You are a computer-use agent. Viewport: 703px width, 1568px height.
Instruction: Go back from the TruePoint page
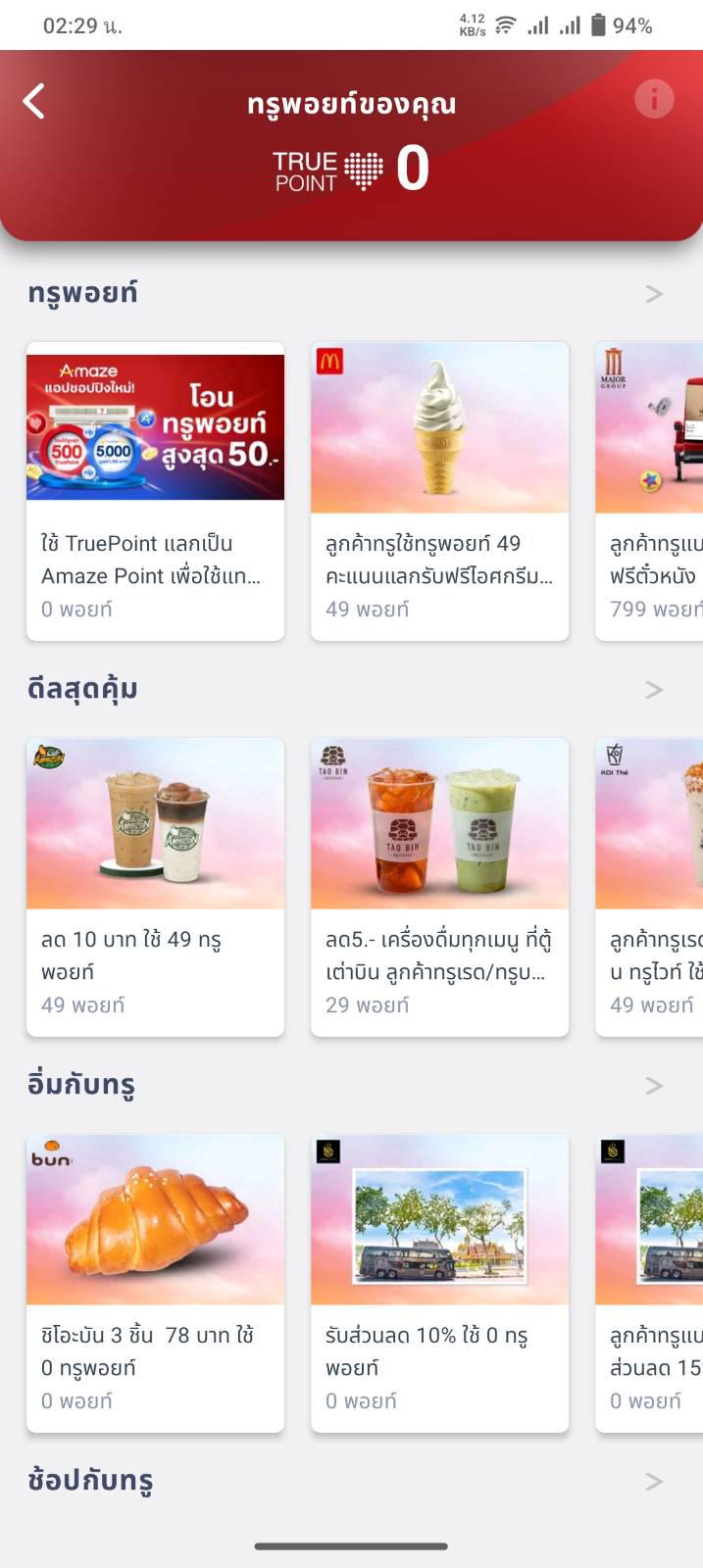[34, 101]
